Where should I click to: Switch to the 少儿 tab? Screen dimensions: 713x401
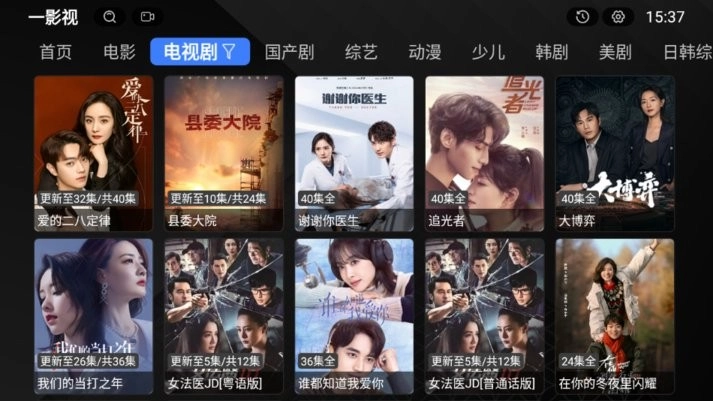488,52
